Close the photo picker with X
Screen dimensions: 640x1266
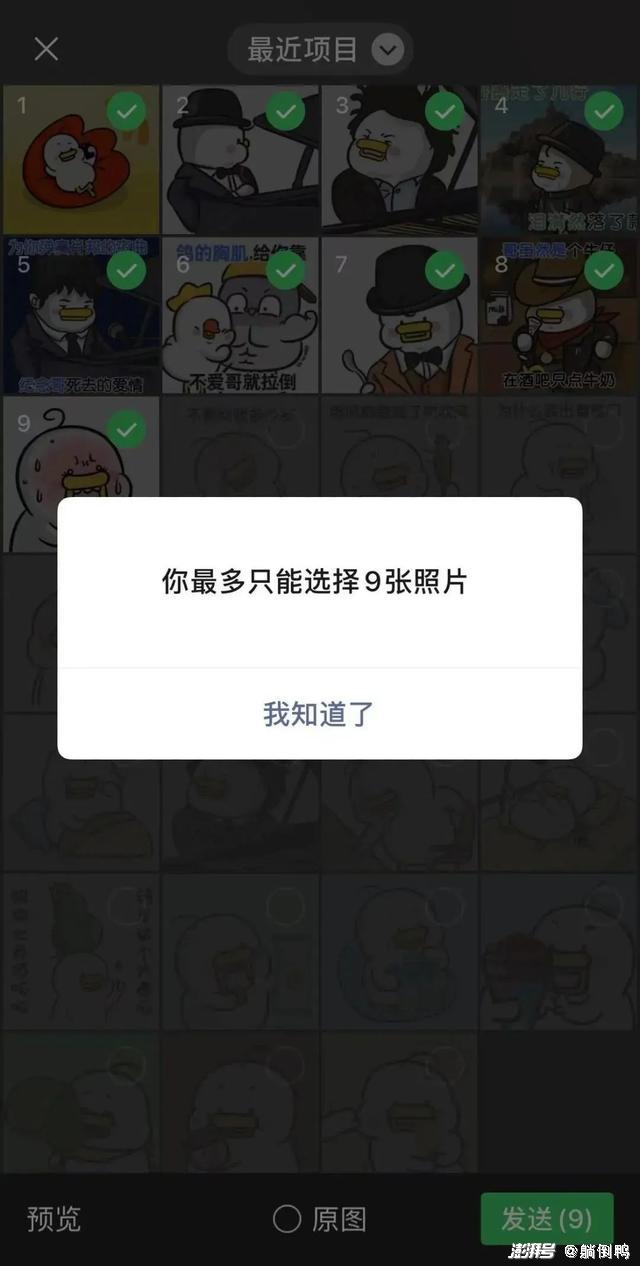pyautogui.click(x=46, y=49)
